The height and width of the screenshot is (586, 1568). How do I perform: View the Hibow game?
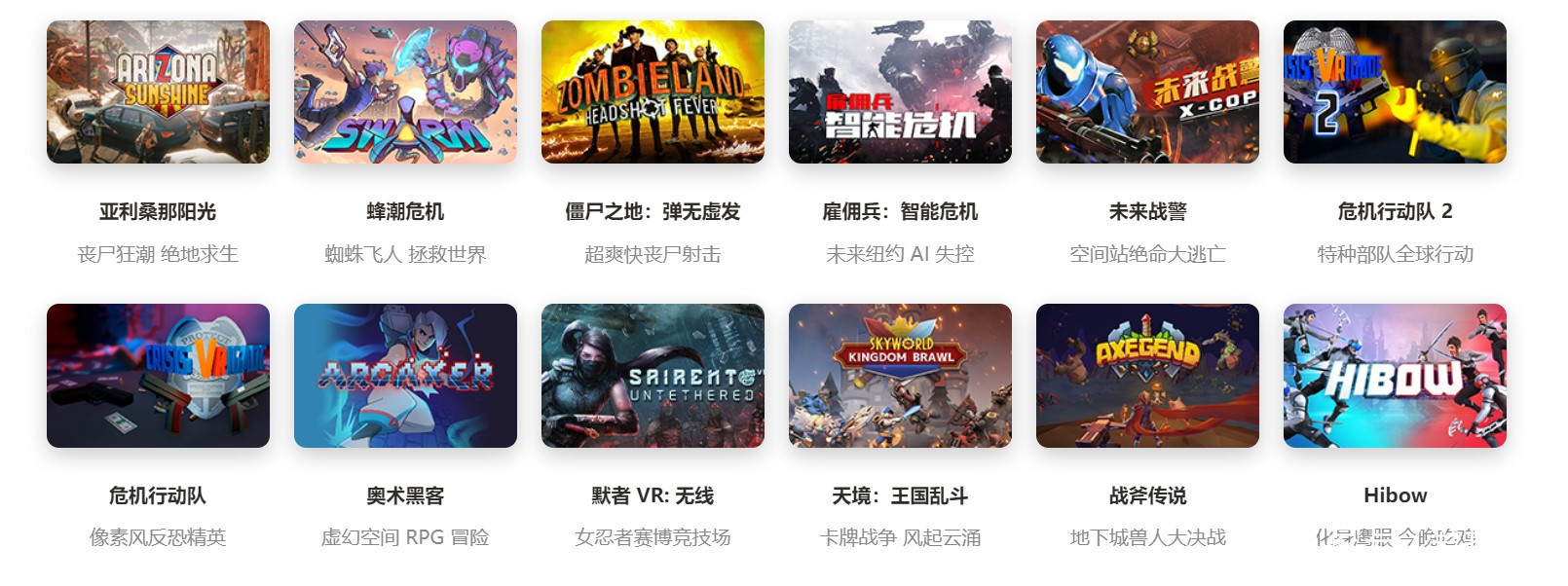pyautogui.click(x=1395, y=376)
